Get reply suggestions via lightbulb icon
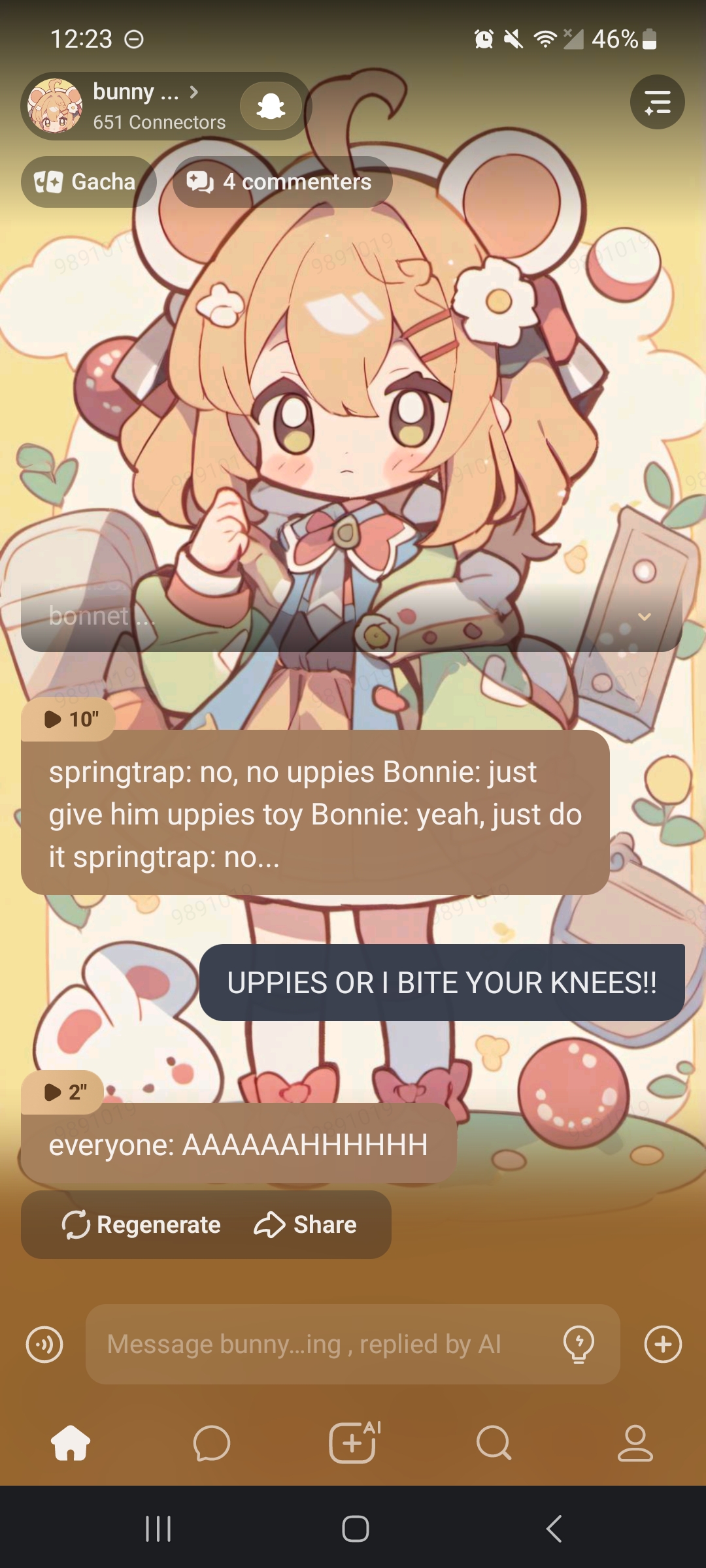Image resolution: width=706 pixels, height=1568 pixels. (x=579, y=1345)
